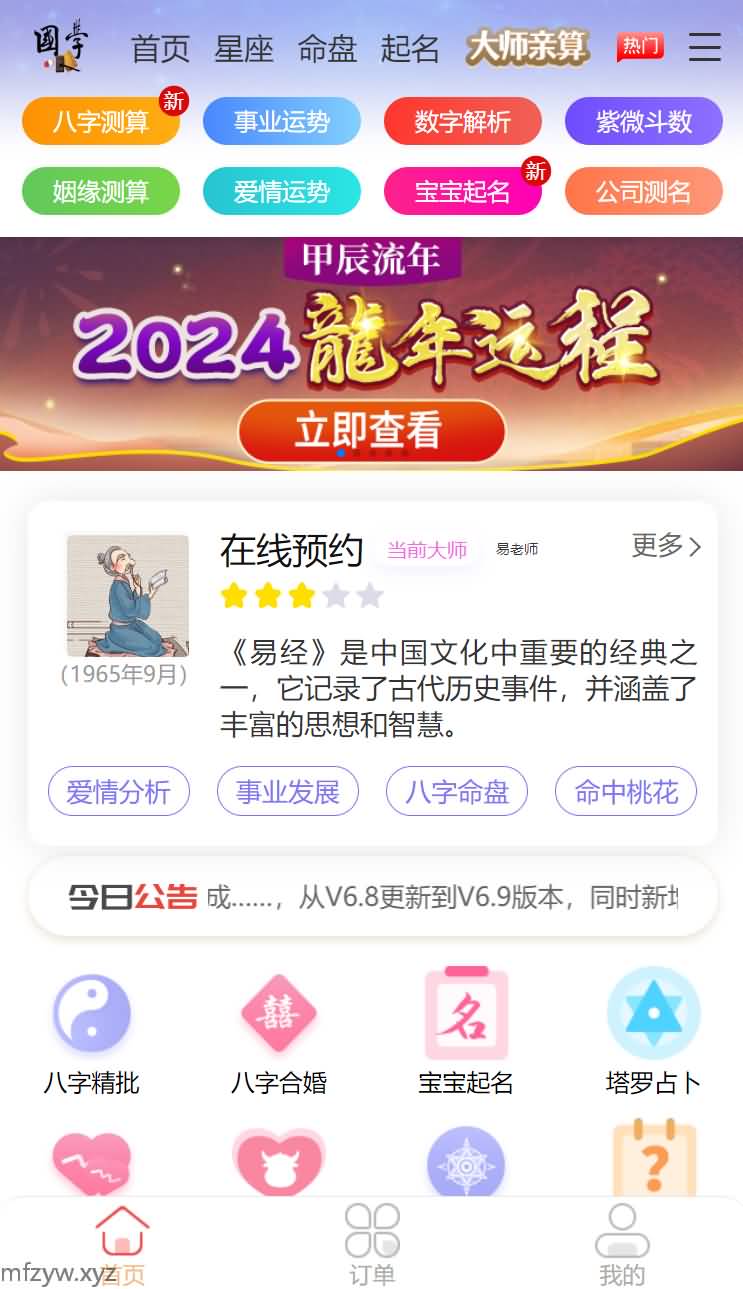Tap the 大师亲算 button
743x1289 pixels.
(527, 48)
